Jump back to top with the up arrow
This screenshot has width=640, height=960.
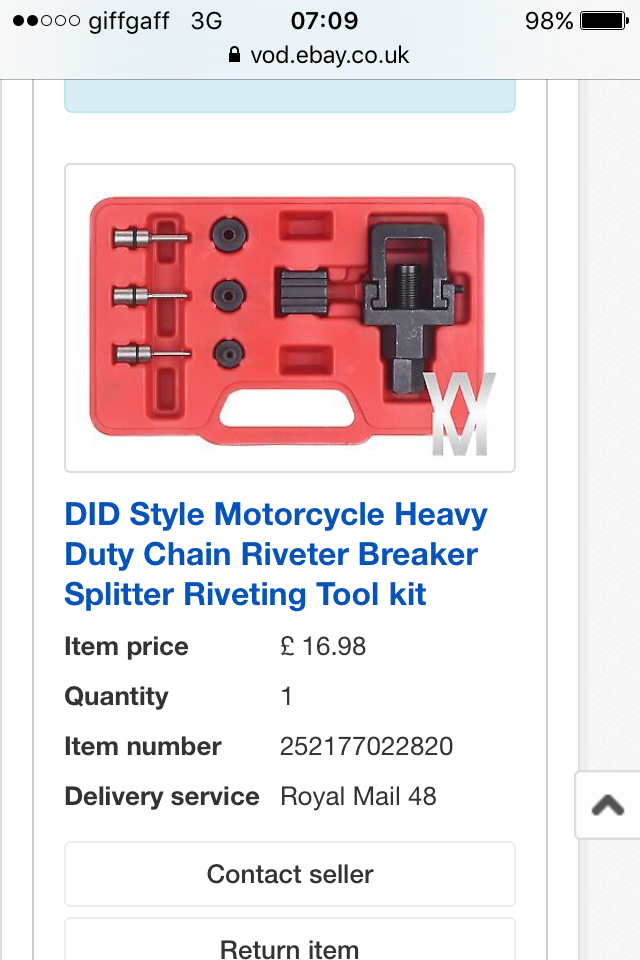pyautogui.click(x=608, y=805)
